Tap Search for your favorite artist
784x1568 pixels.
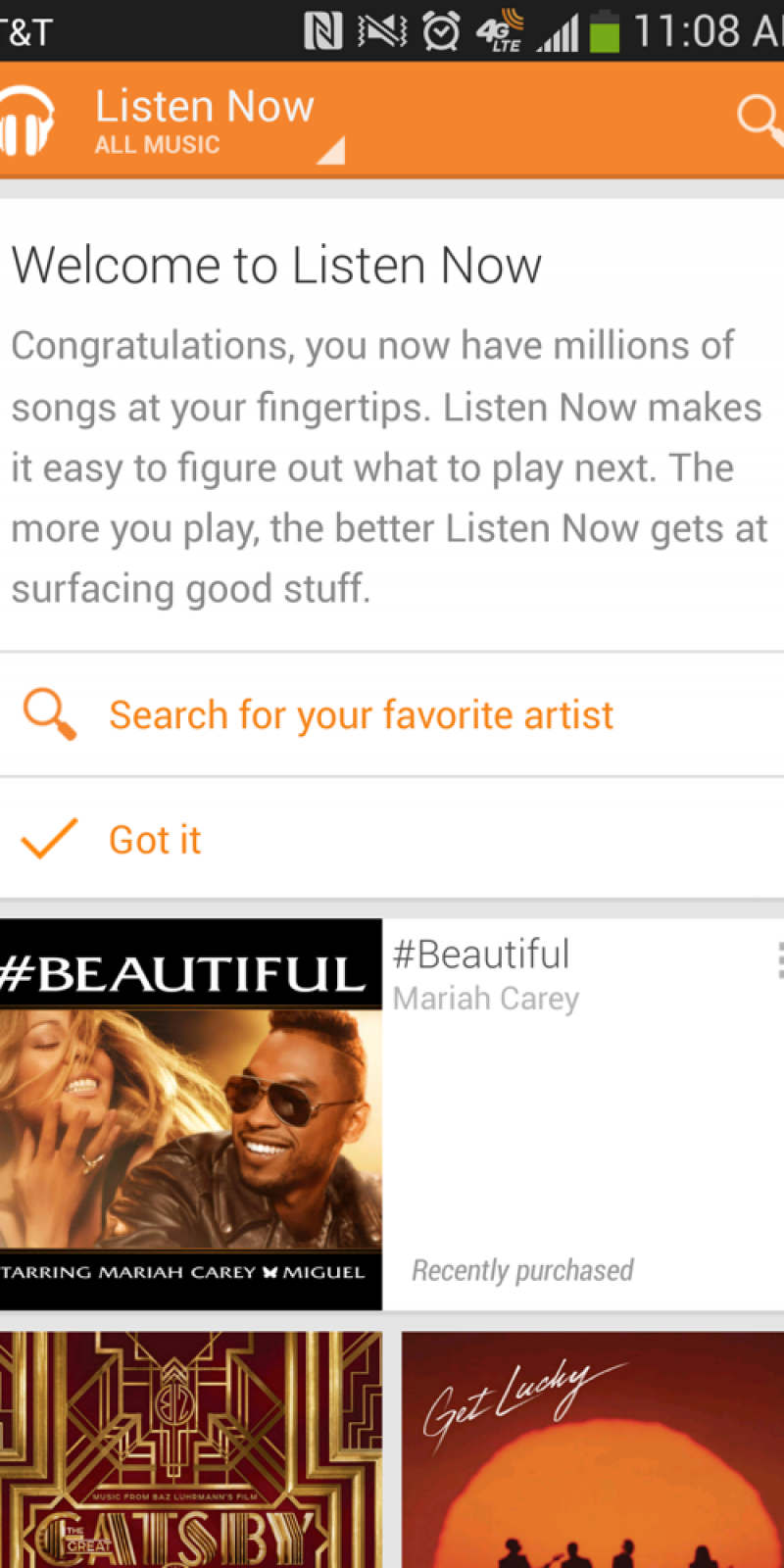pyautogui.click(x=361, y=715)
